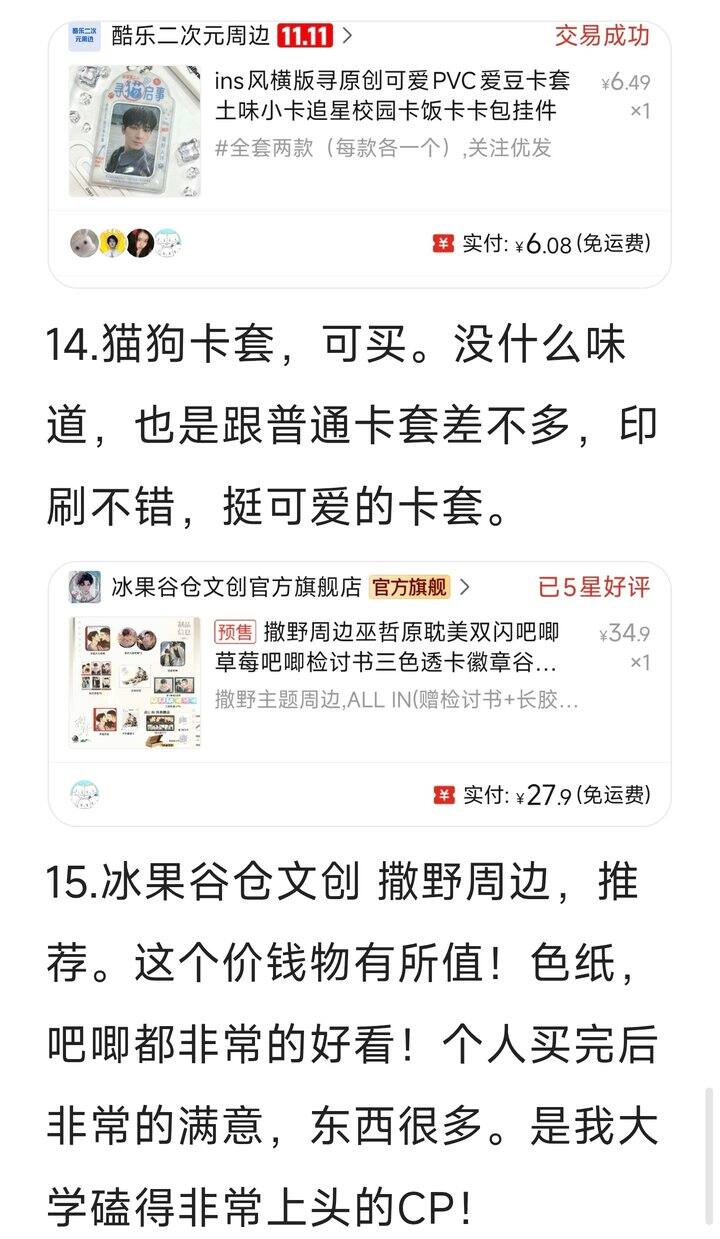Open the 冰果谷仓文创 order screenshot image
The width and height of the screenshot is (720, 1239).
pos(359,694)
